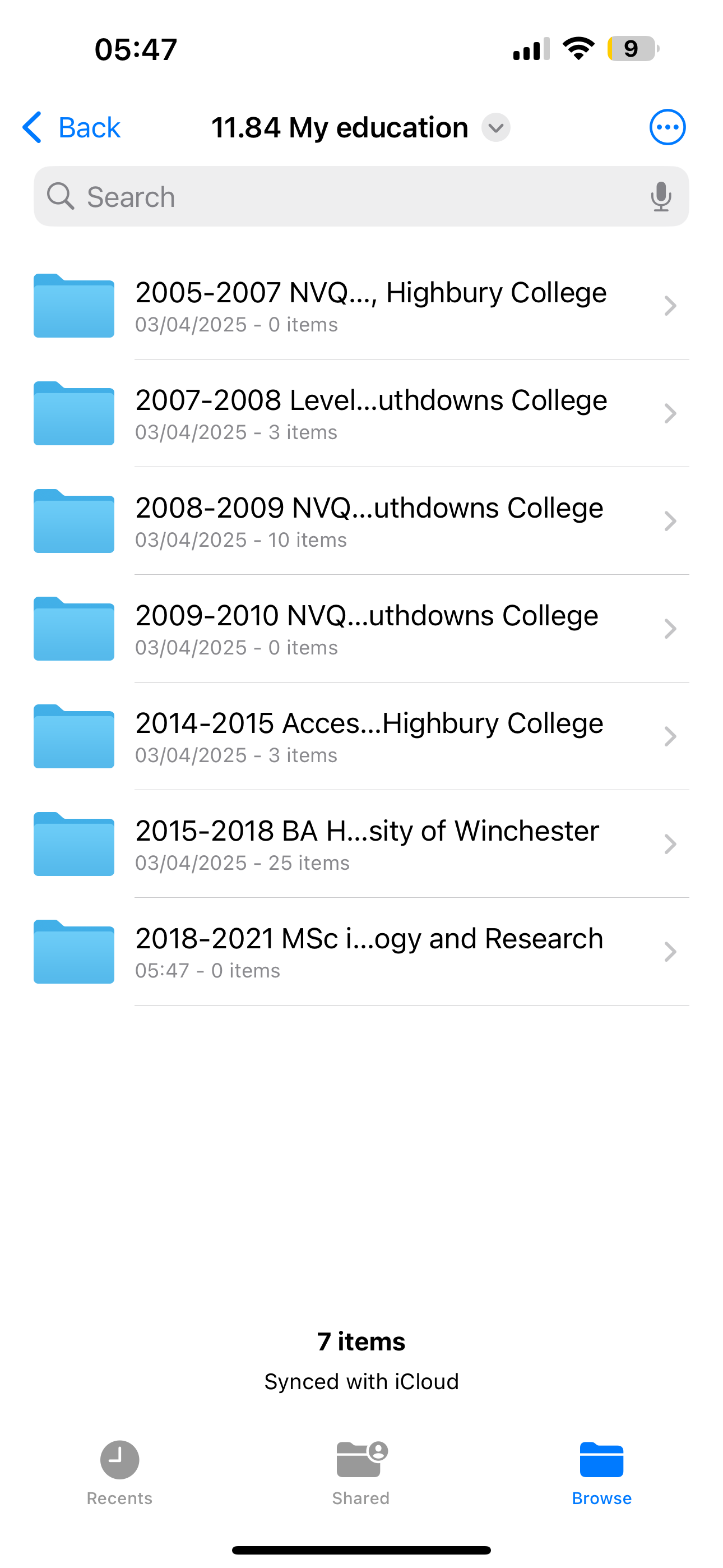Open the more options ellipsis menu
The width and height of the screenshot is (723, 1568).
667,128
